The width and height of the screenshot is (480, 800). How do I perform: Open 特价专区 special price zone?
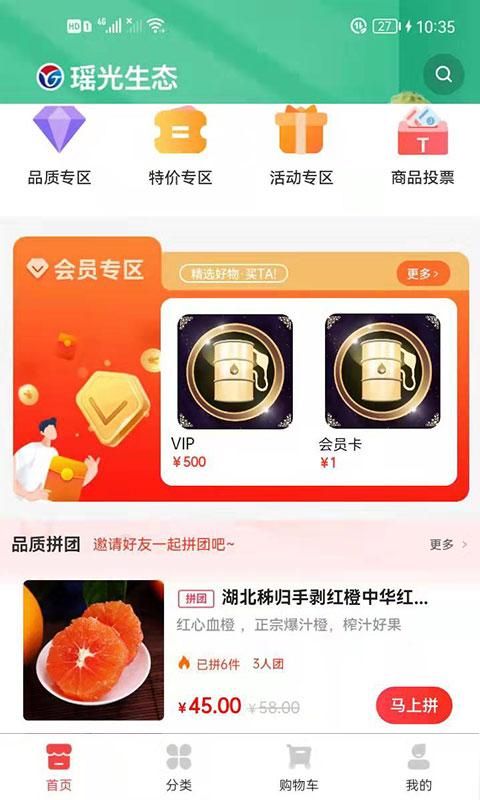pyautogui.click(x=180, y=145)
